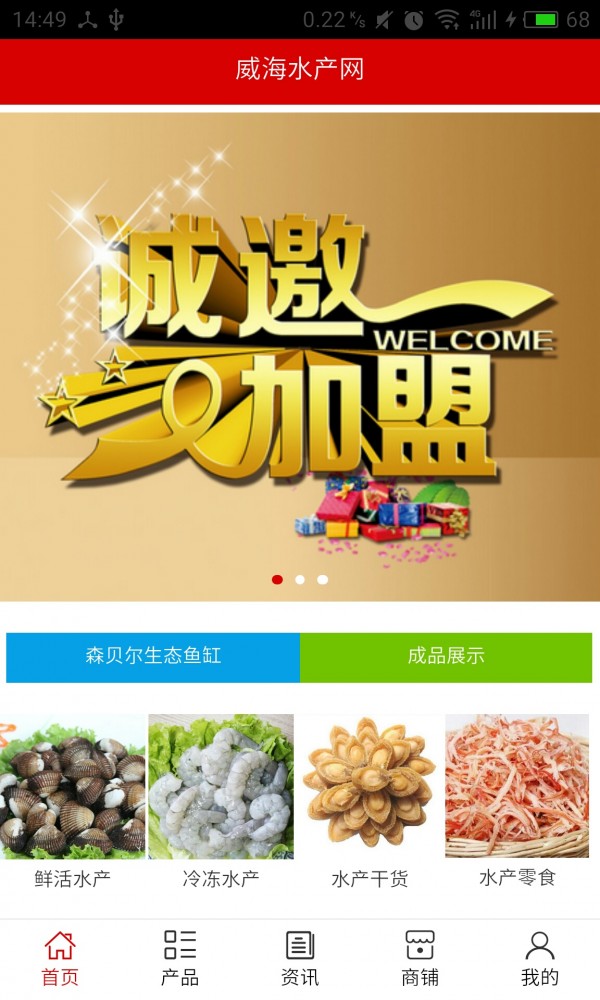Switch to the 产品 tab
The image size is (600, 1000).
coord(180,958)
